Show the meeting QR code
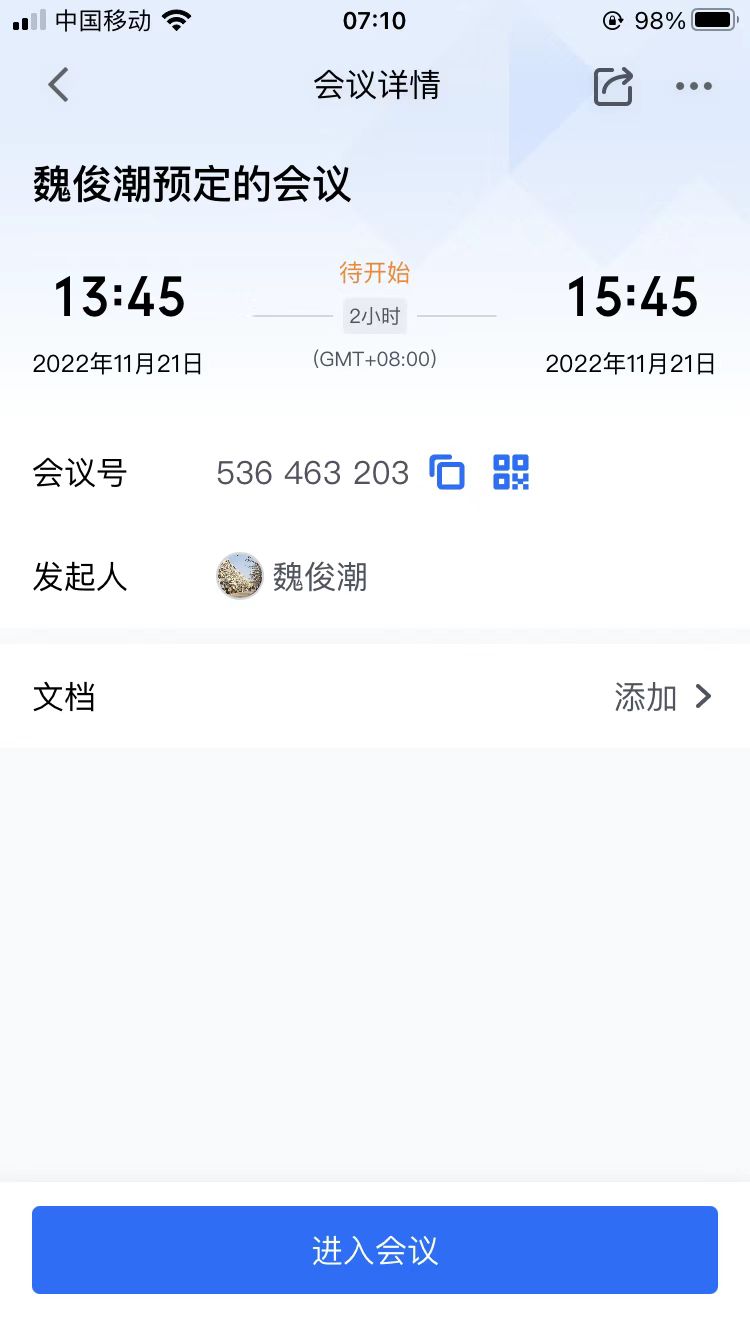 click(511, 472)
